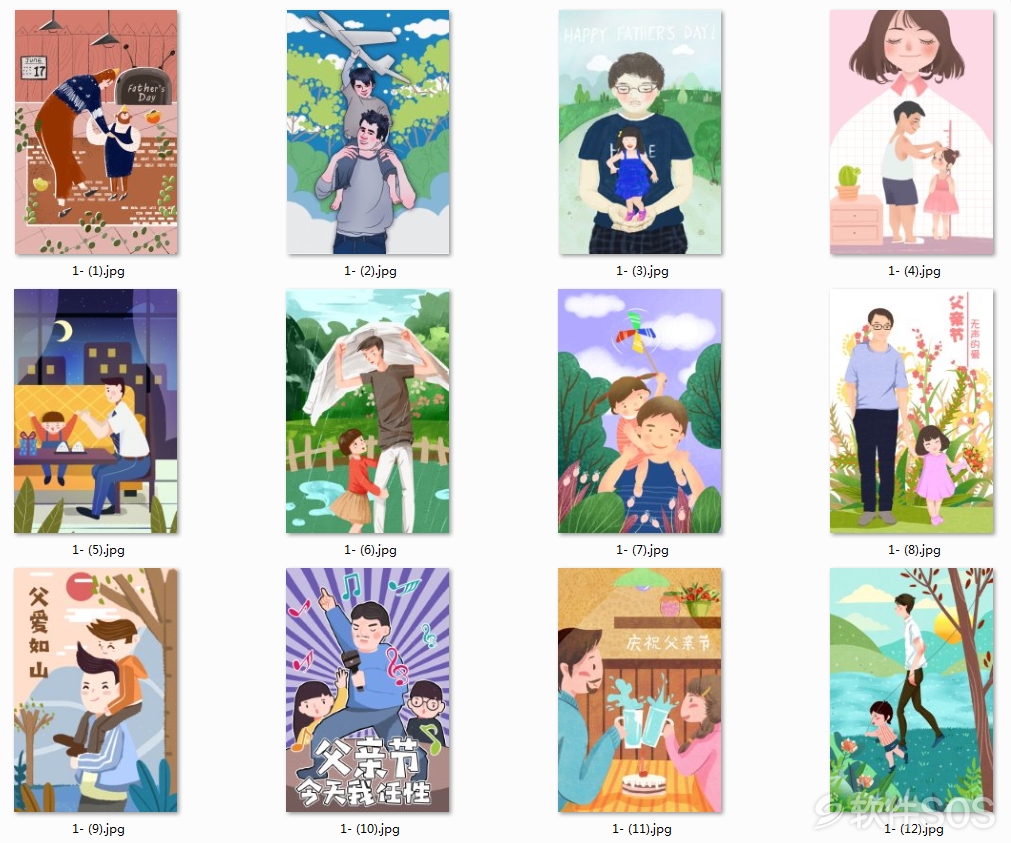Choose the file 1- (10).jpg
Image resolution: width=1011 pixels, height=843 pixels.
tap(368, 690)
